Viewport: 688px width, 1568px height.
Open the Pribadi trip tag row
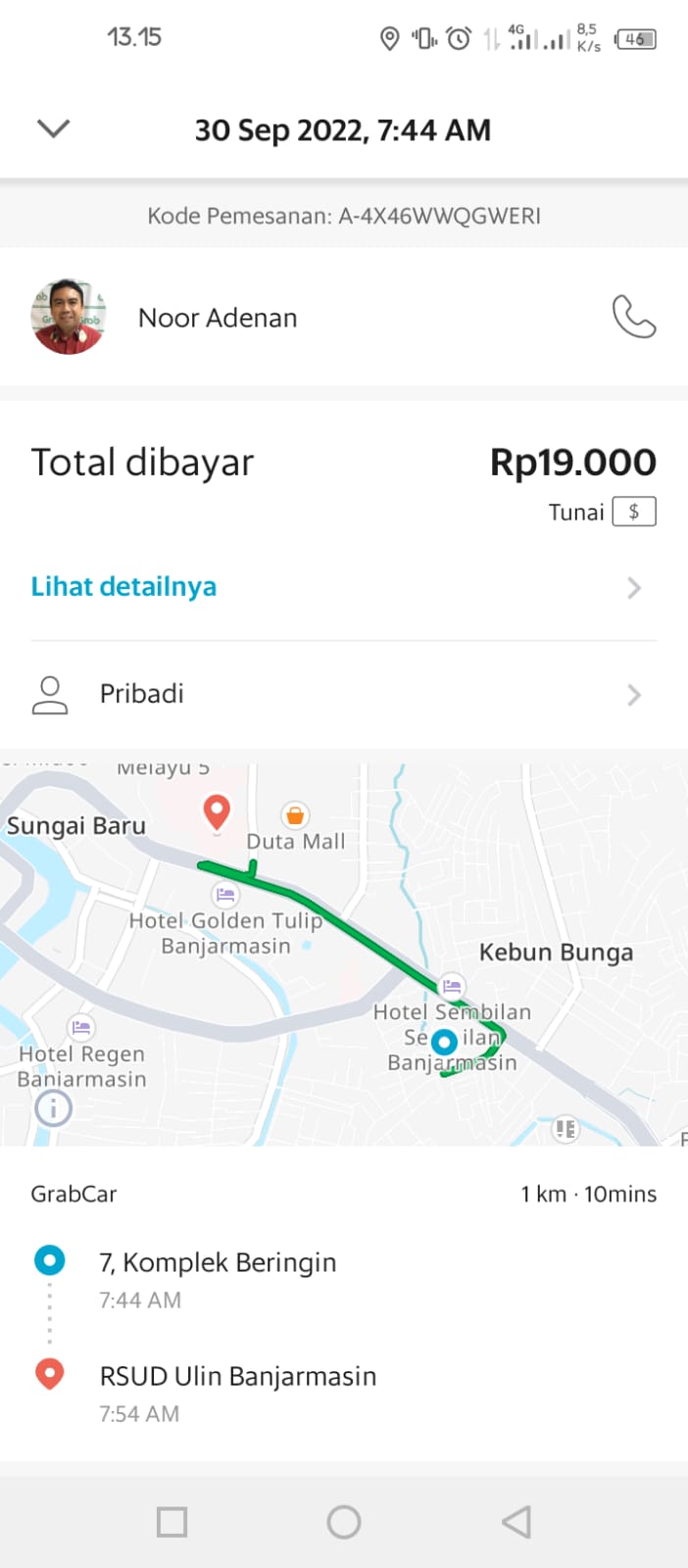(x=343, y=694)
